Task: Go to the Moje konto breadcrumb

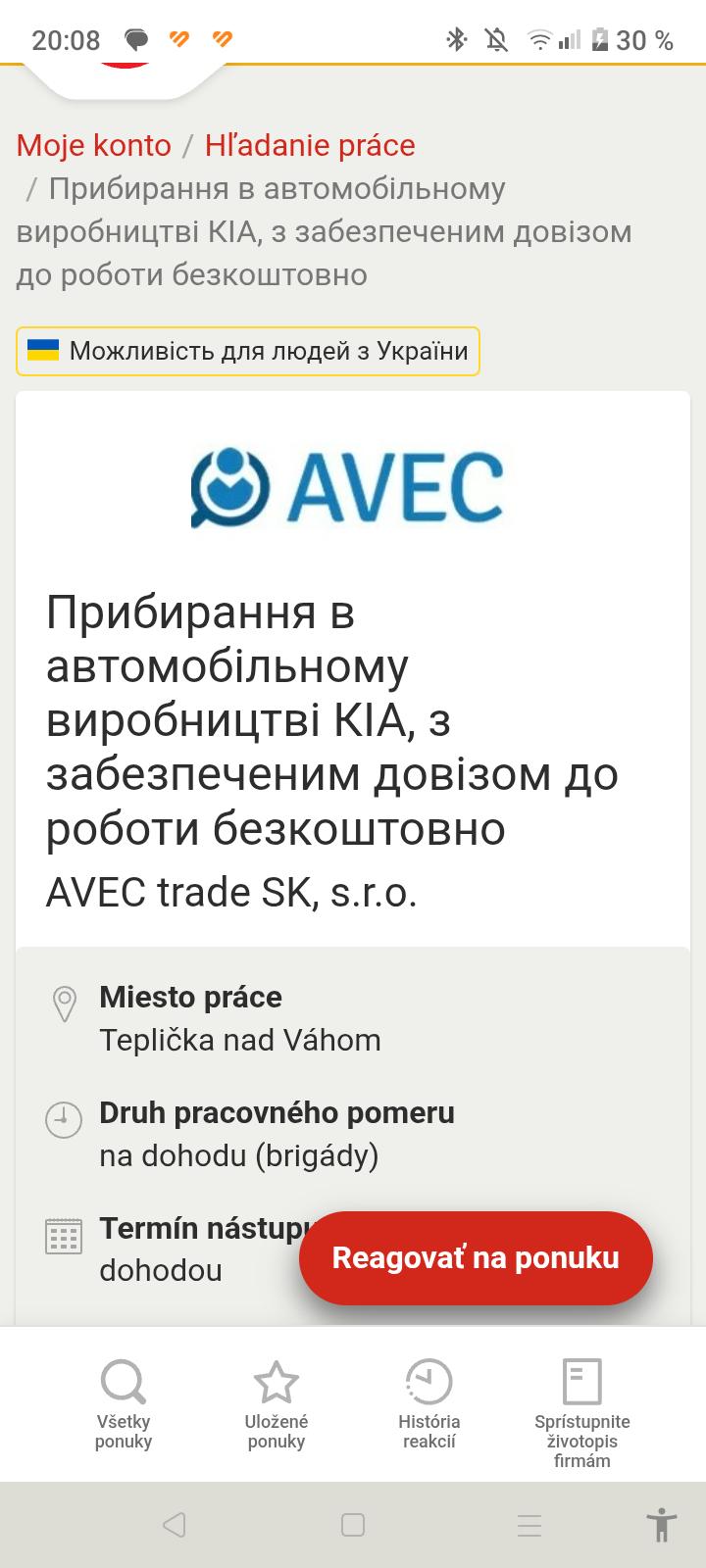Action: click(x=94, y=145)
